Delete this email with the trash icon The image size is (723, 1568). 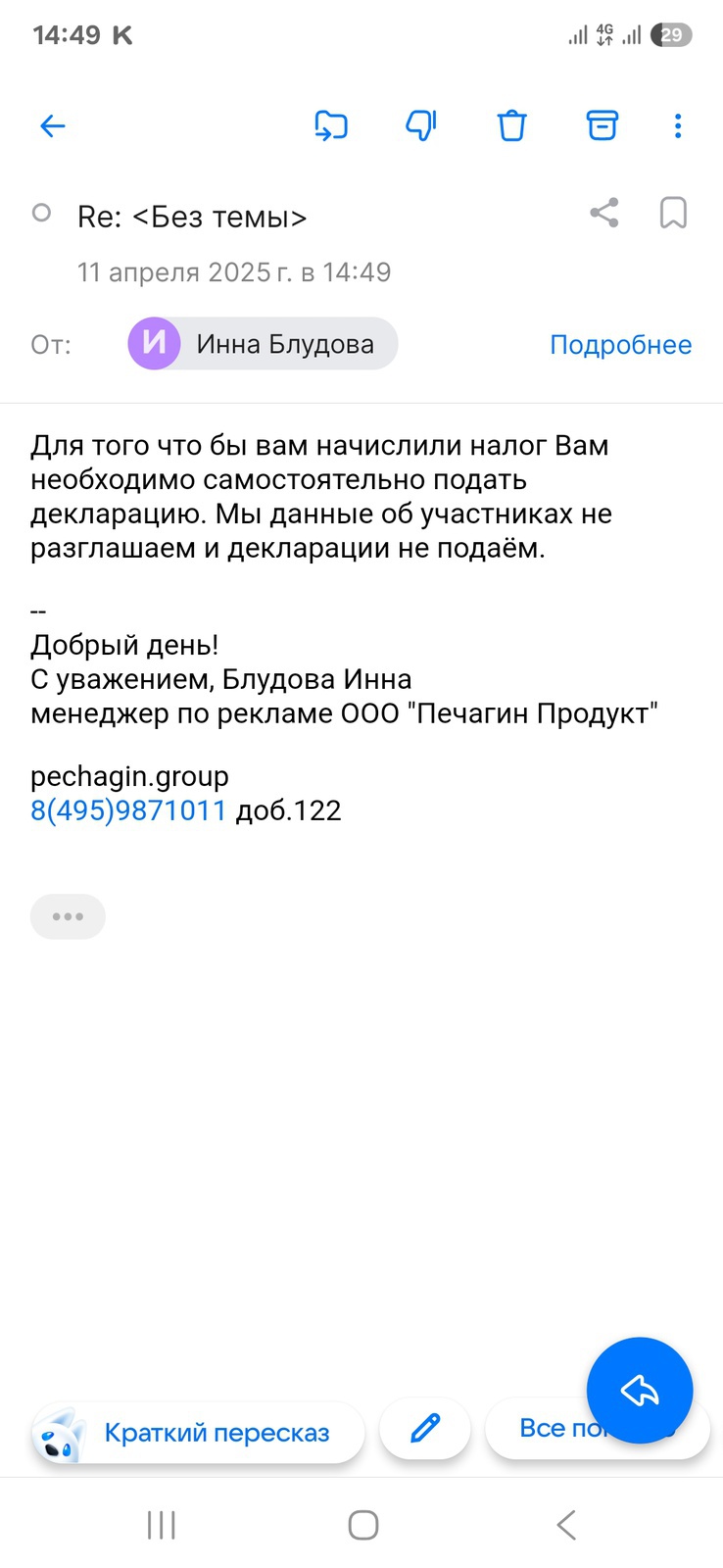(x=511, y=125)
